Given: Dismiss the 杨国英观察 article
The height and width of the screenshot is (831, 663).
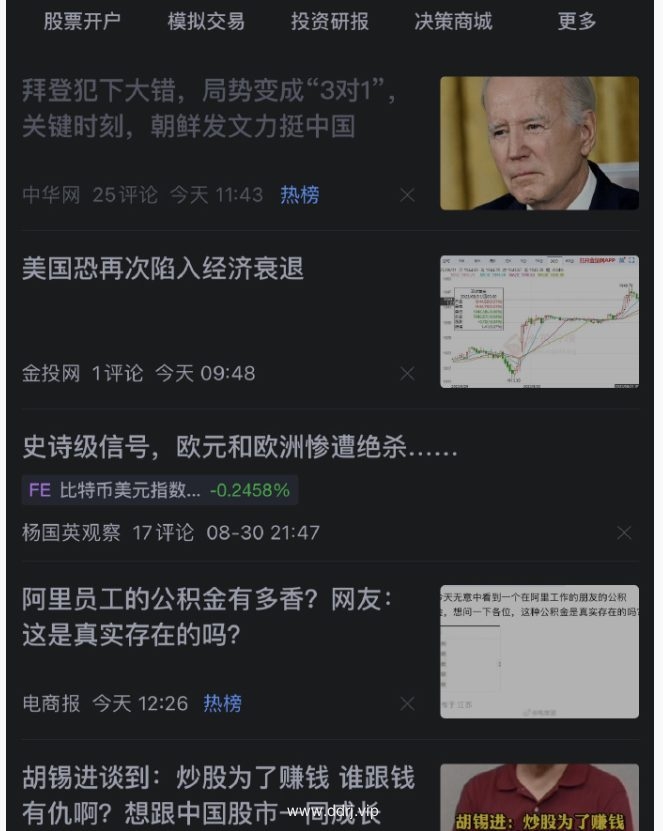Looking at the screenshot, I should click(x=624, y=533).
